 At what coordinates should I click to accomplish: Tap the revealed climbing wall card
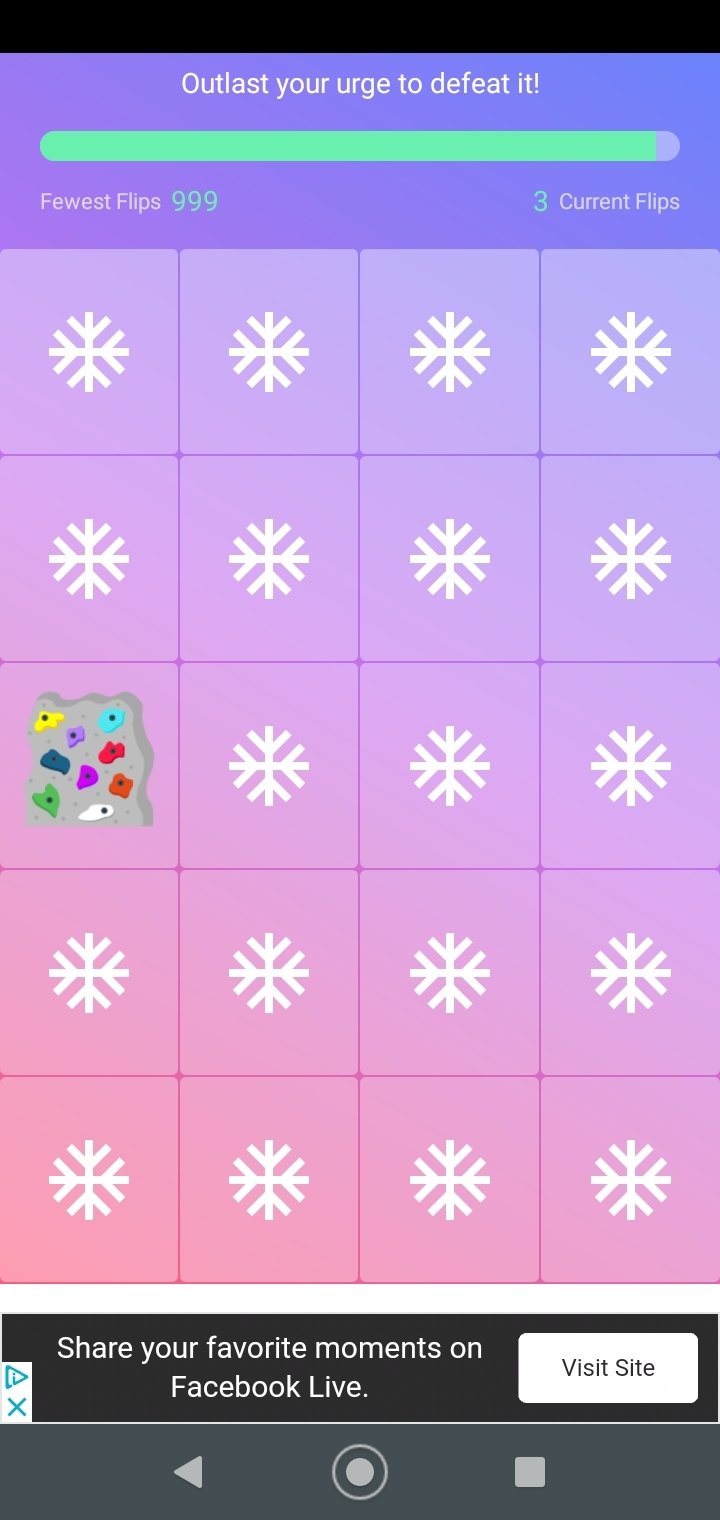coord(89,765)
